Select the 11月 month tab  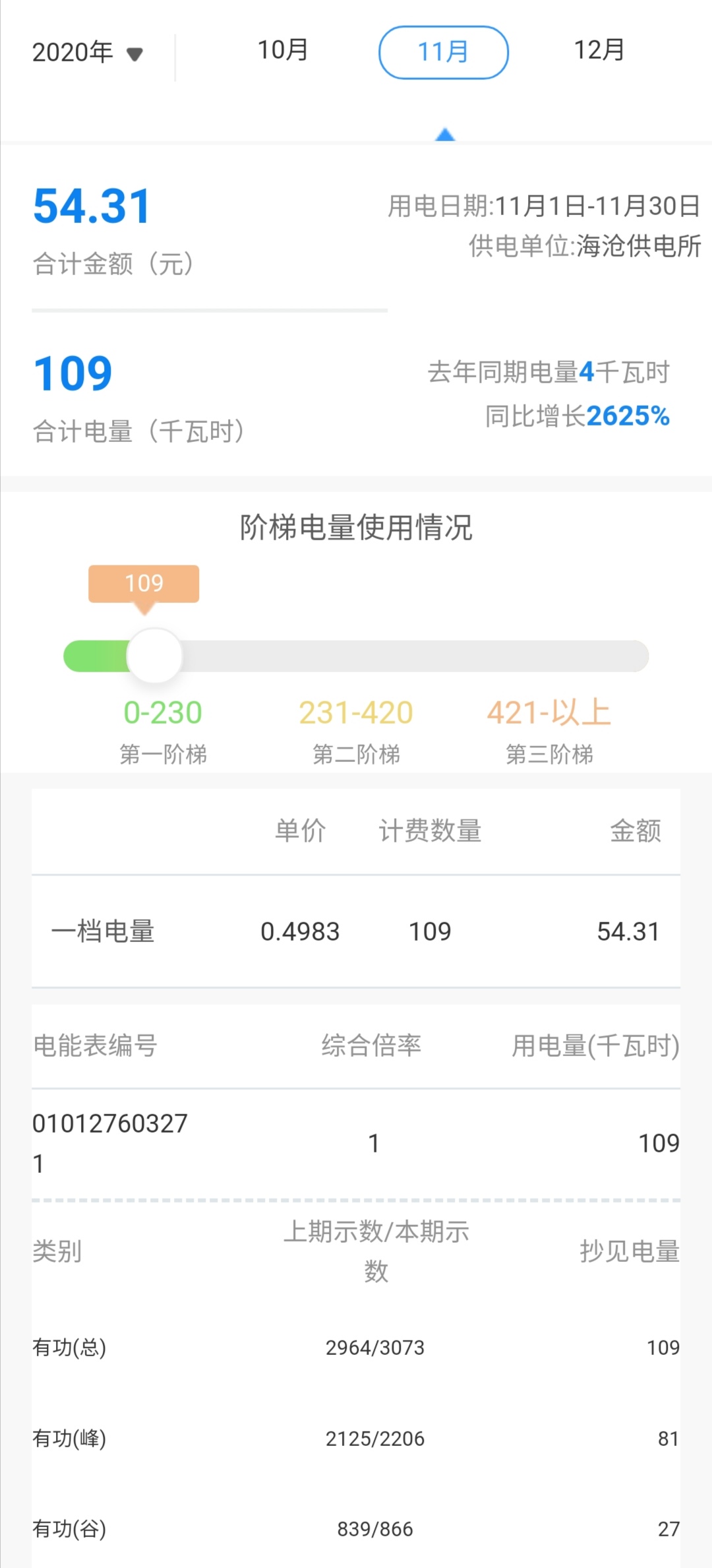pos(443,52)
